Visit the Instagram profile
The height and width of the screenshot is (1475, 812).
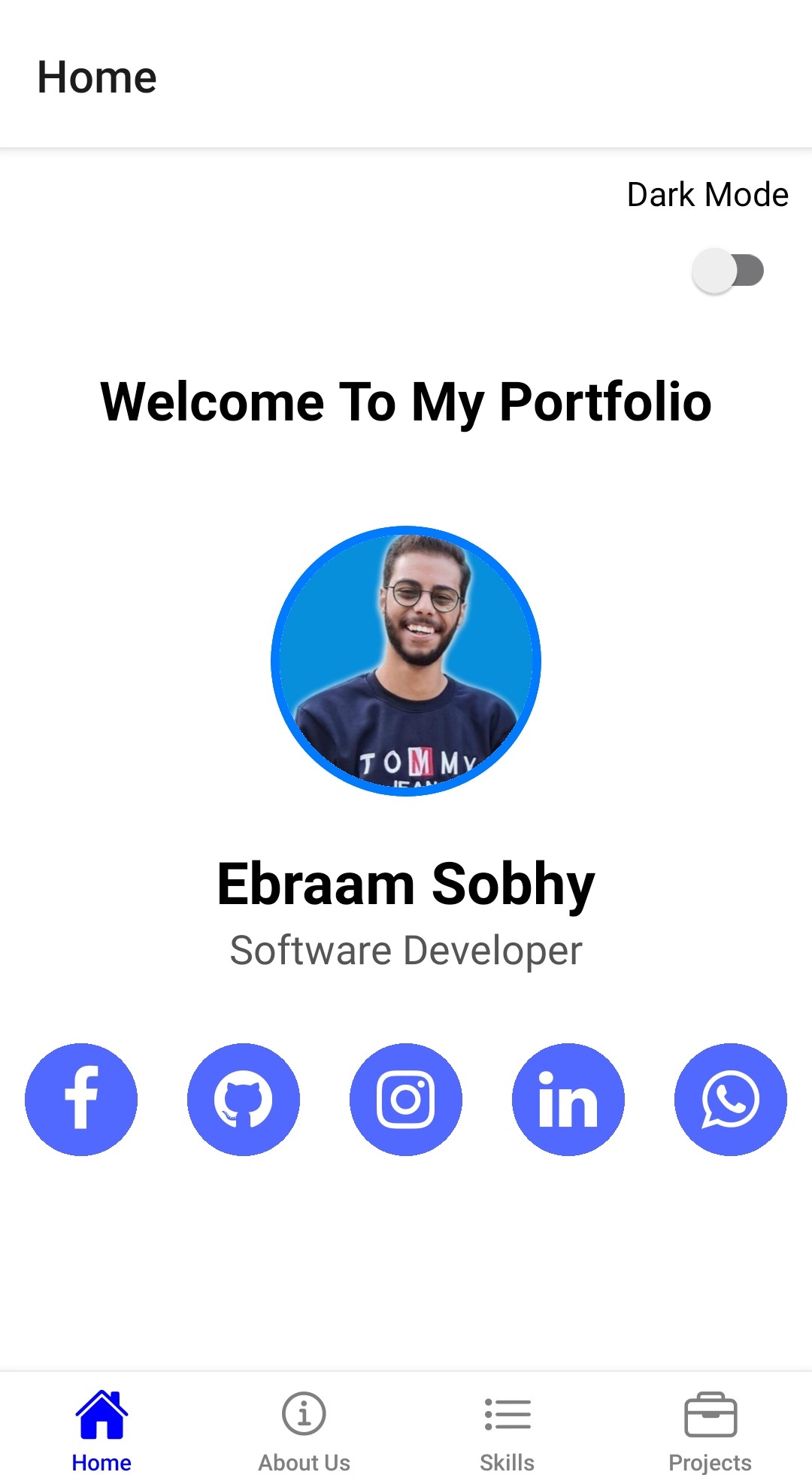(x=406, y=1099)
